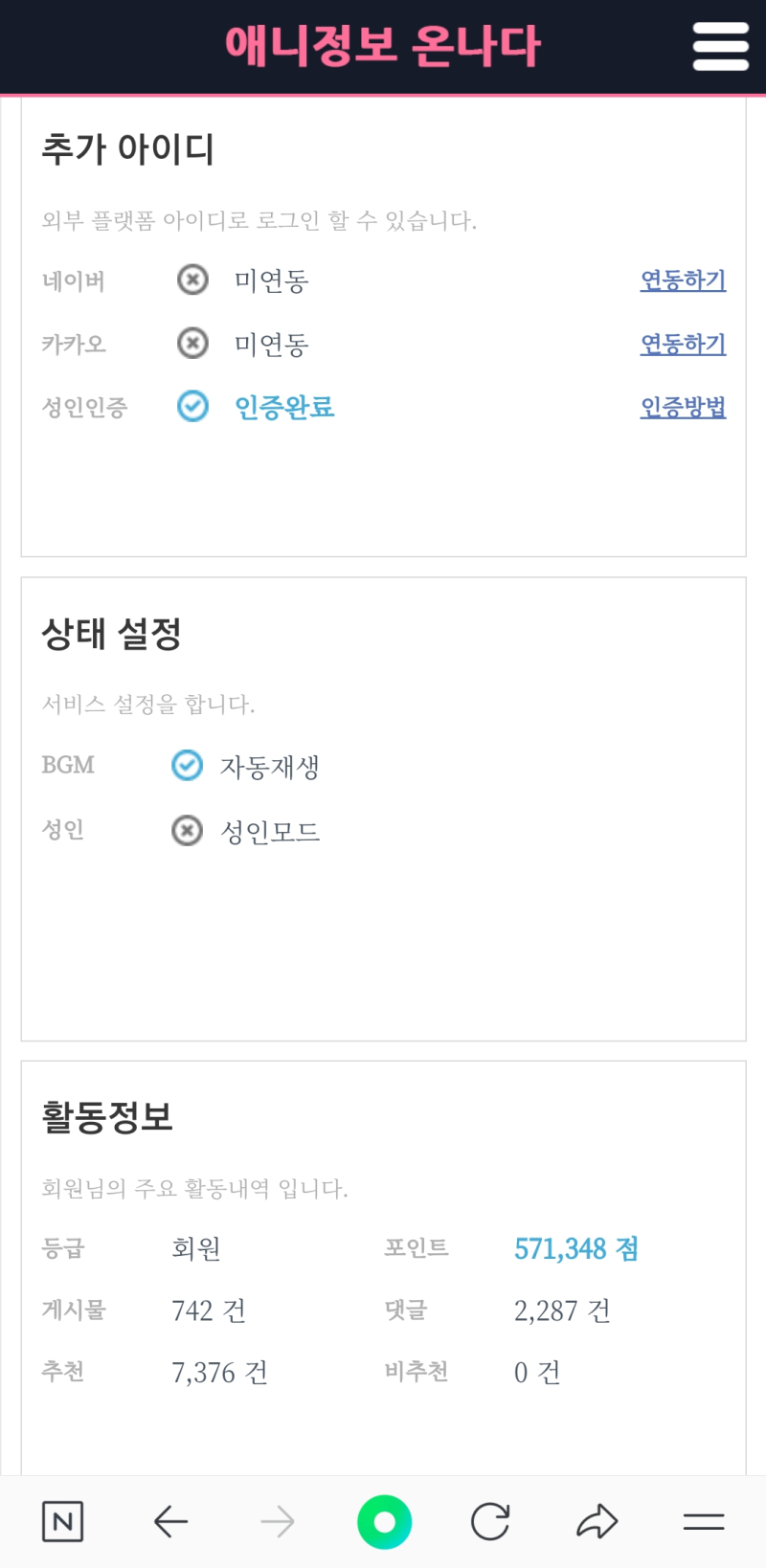Link a Kakao account via 연동하기
The width and height of the screenshot is (766, 1568).
point(683,344)
